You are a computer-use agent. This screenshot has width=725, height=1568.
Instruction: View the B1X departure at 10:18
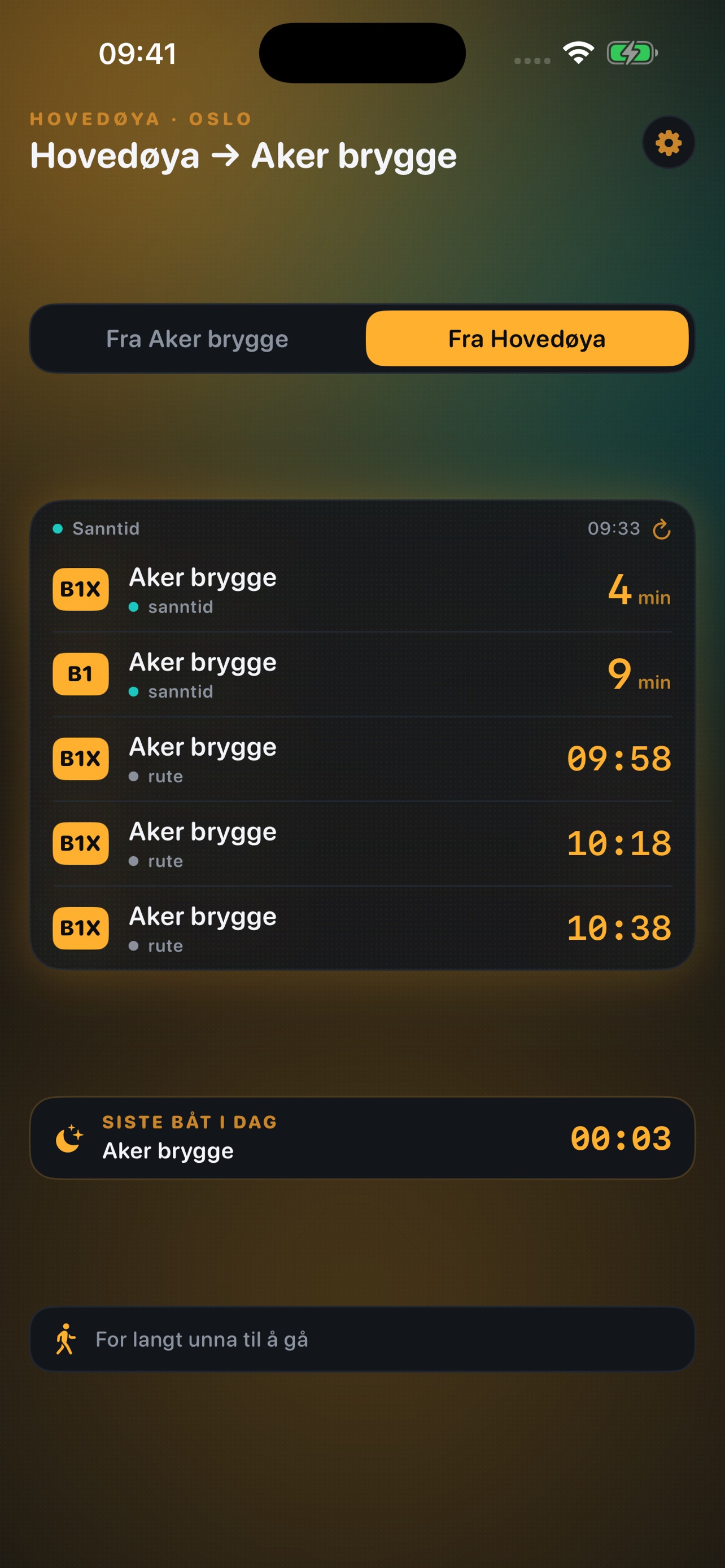point(362,843)
